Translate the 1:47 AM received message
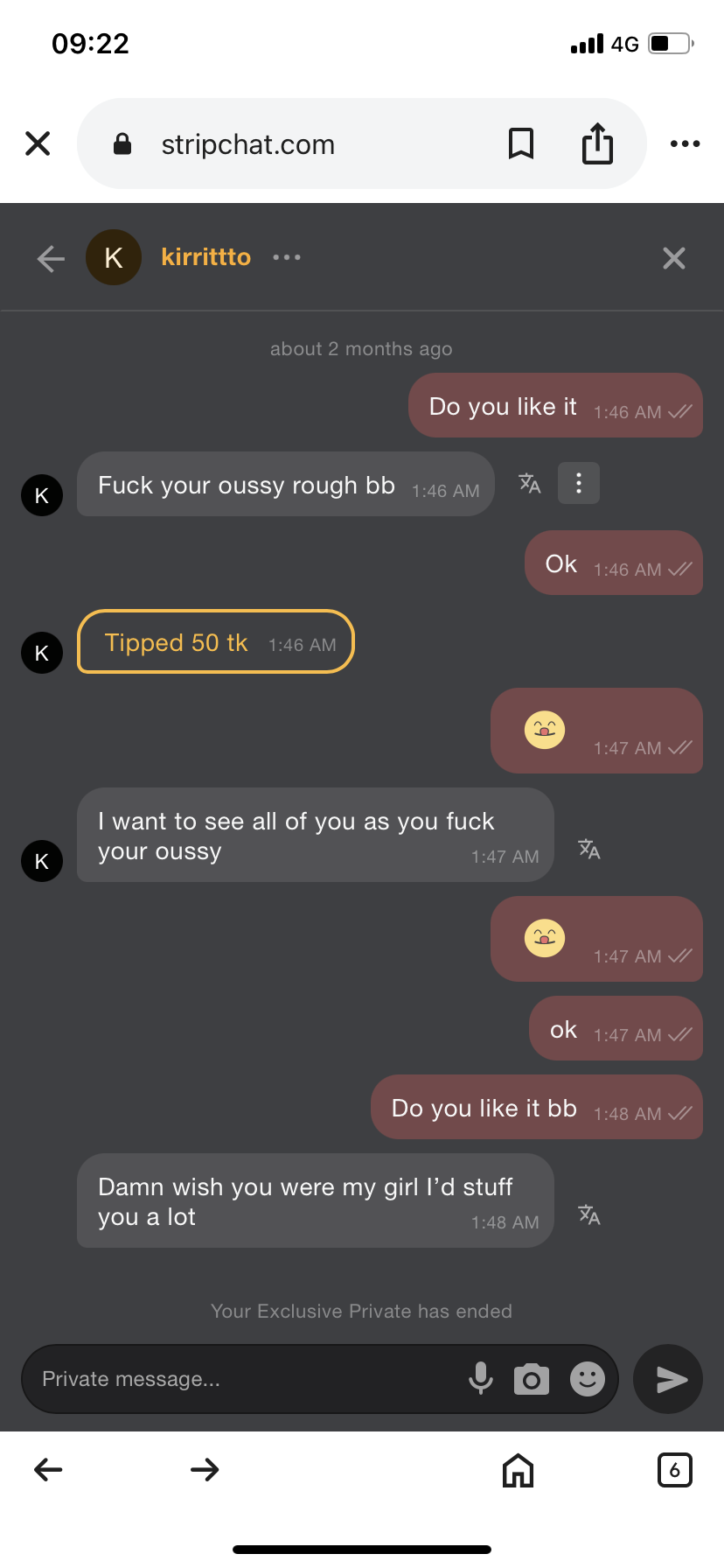724x1568 pixels. 589,849
